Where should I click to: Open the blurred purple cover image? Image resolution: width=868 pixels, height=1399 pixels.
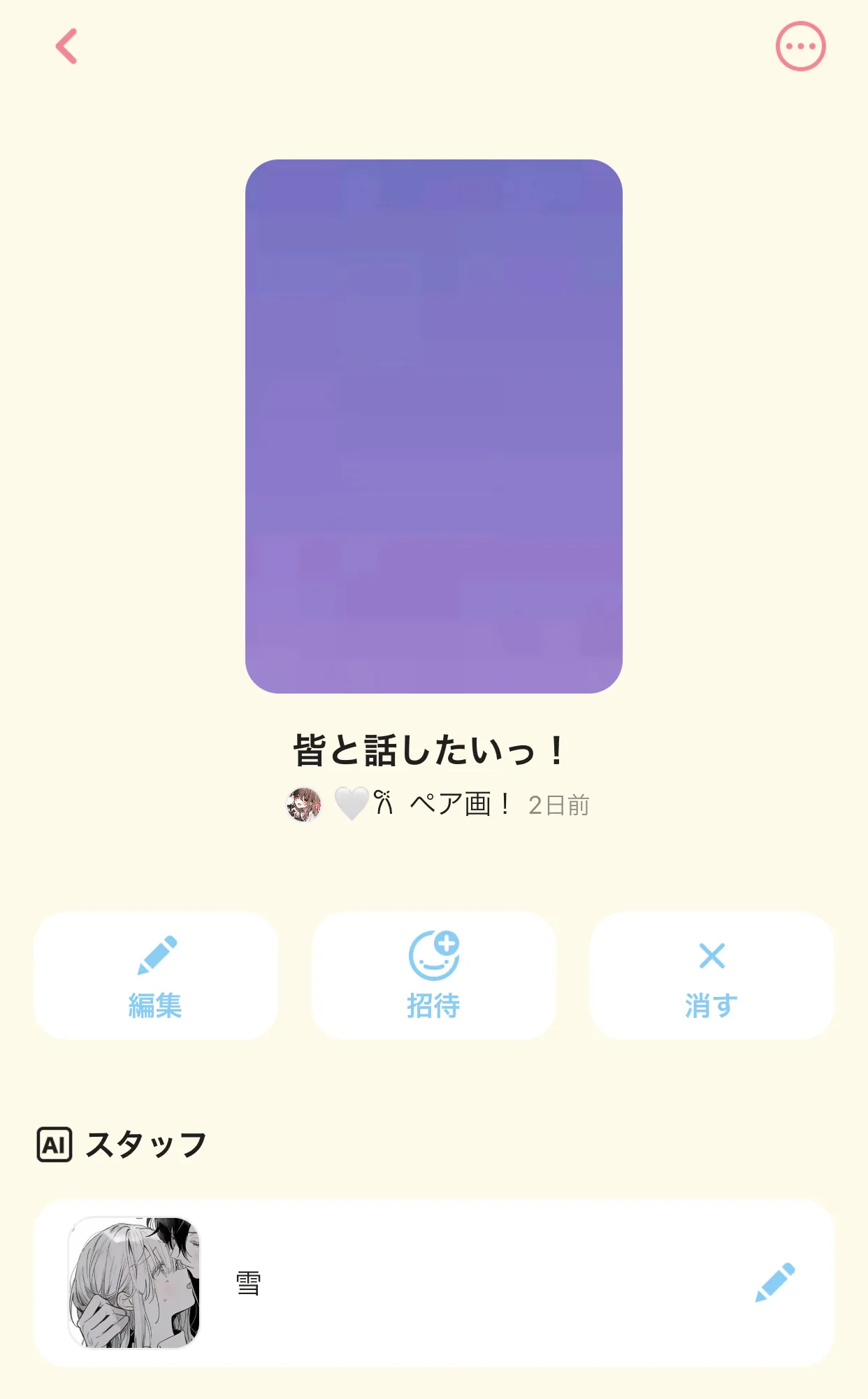434,426
